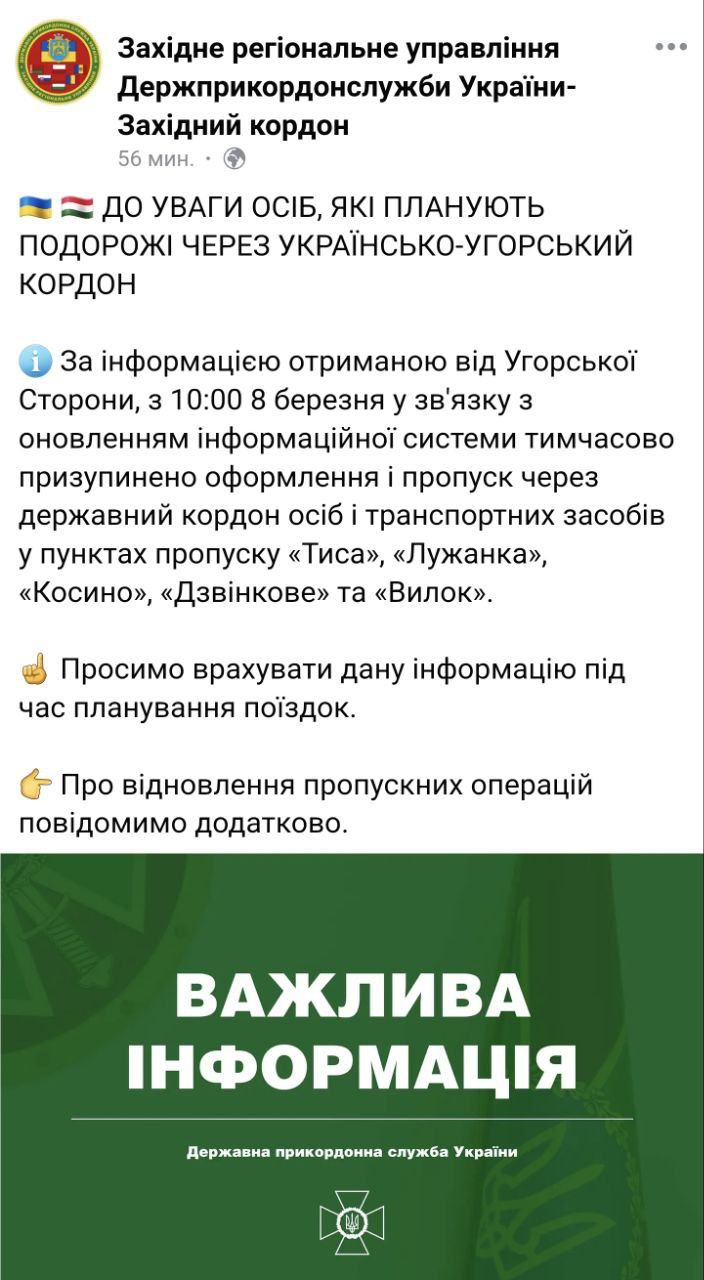Screen dimensions: 704x1280
Task: Open the post's three-dot overflow menu
Action: coord(670,47)
